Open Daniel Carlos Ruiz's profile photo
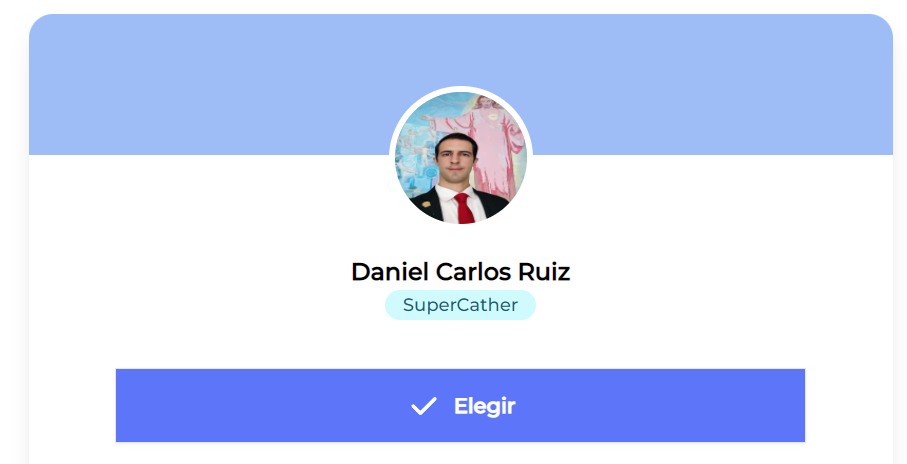Image resolution: width=907 pixels, height=464 pixels. [x=460, y=157]
